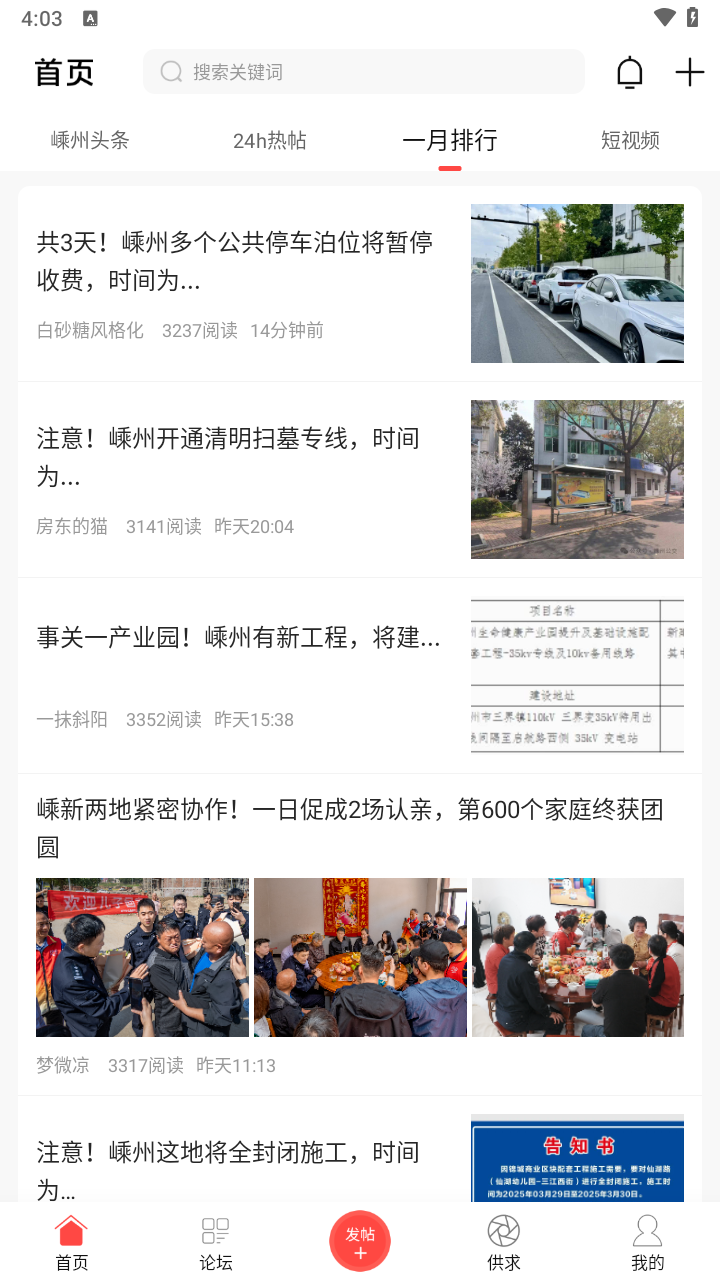
Task: Switch to the 短视频 tab
Action: pos(630,141)
